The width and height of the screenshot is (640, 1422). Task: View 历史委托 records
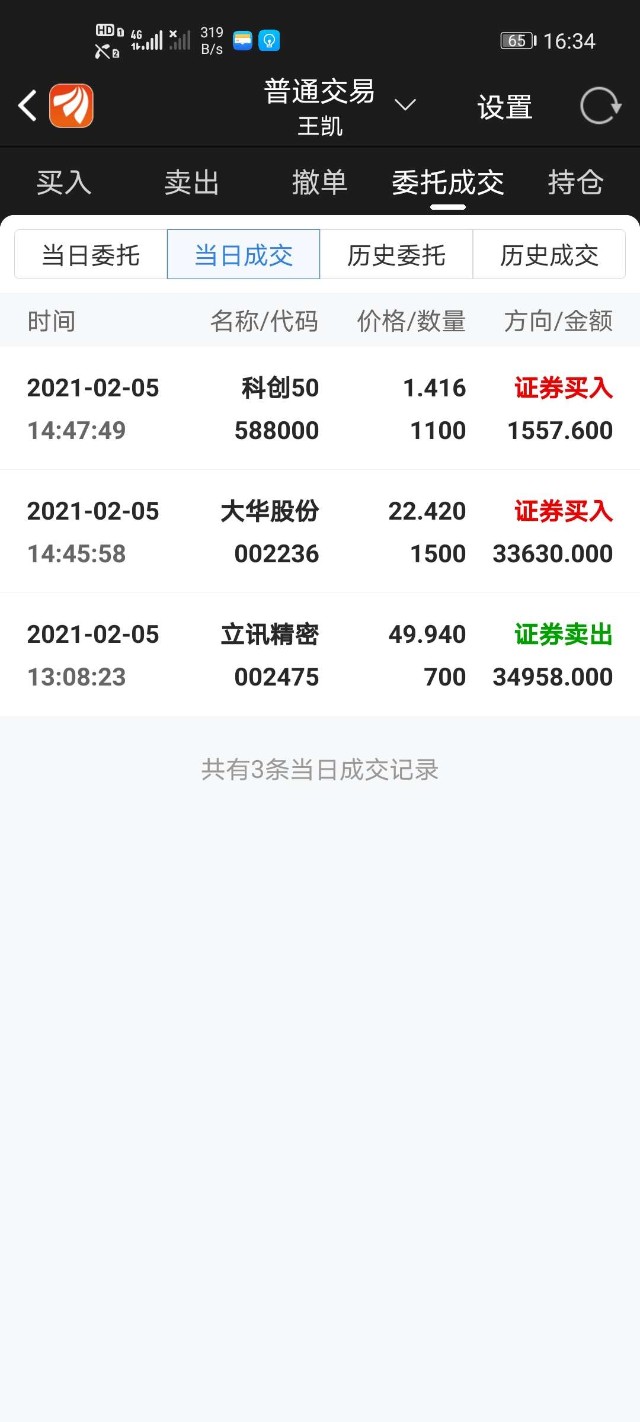click(x=396, y=254)
